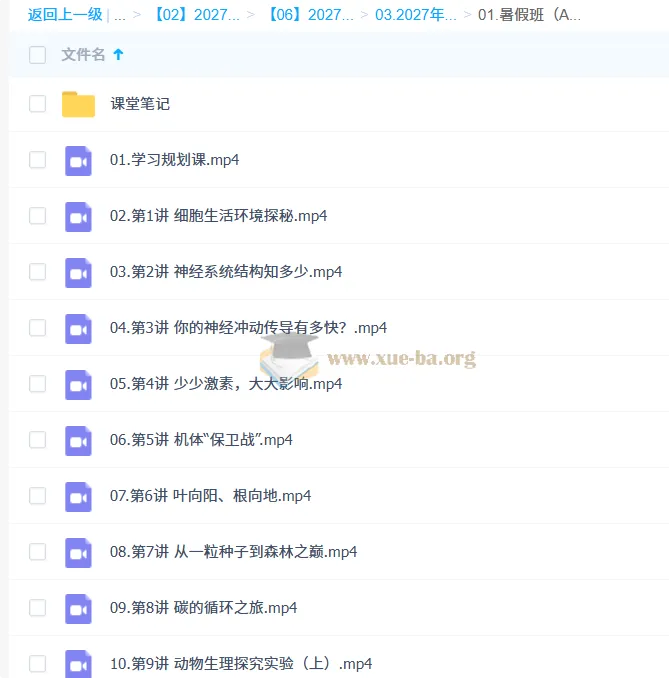Check the box next to 01.学习规划课.mp4
Screen dimensions: 669x678
[38, 160]
